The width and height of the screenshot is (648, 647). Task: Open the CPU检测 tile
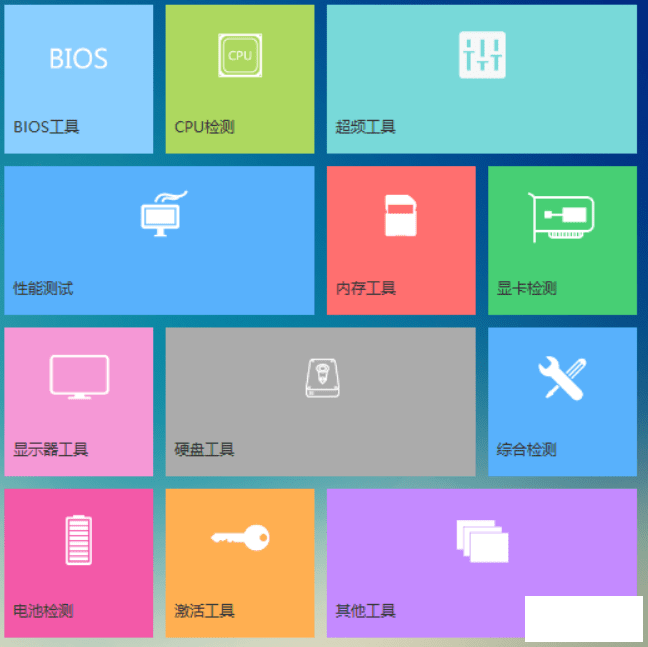click(239, 79)
